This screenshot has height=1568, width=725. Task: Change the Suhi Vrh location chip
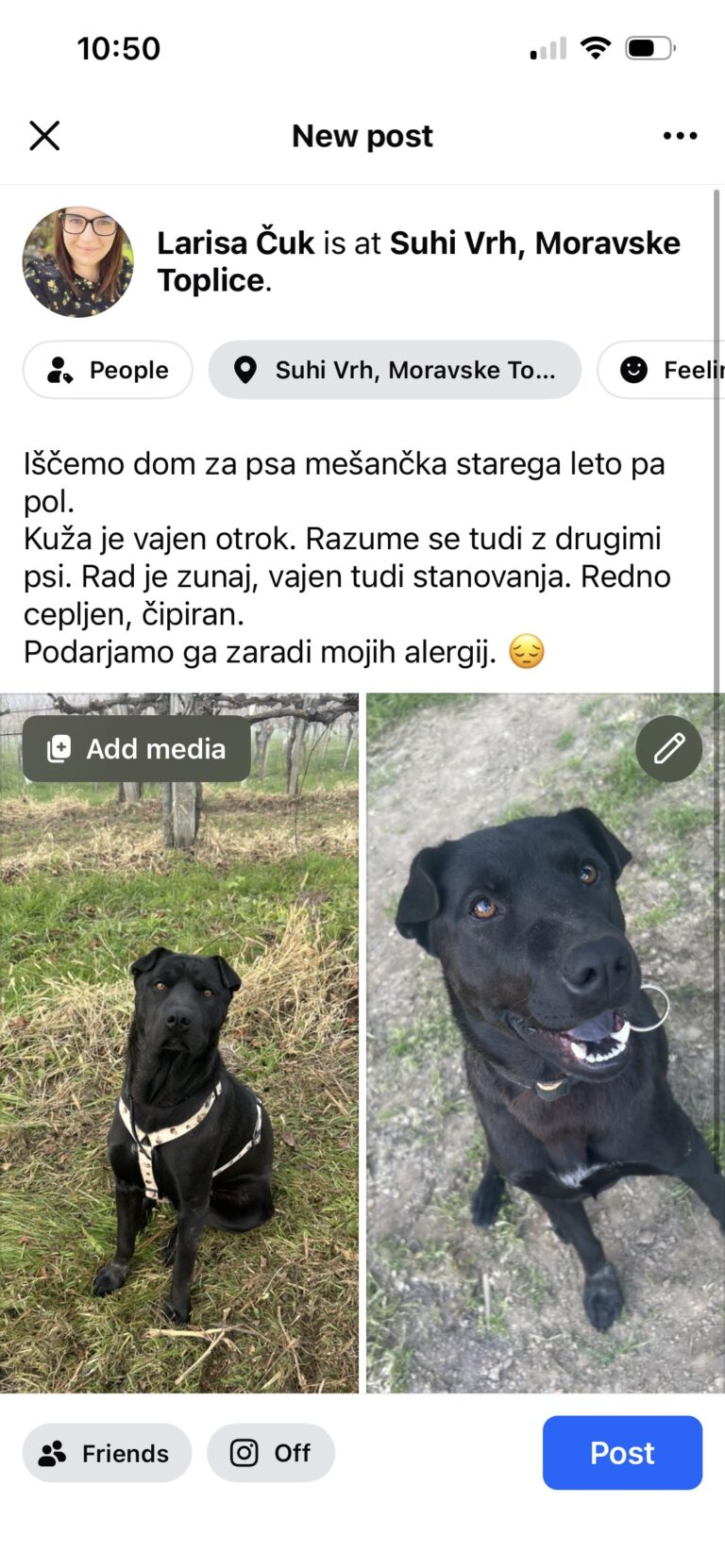click(x=395, y=370)
